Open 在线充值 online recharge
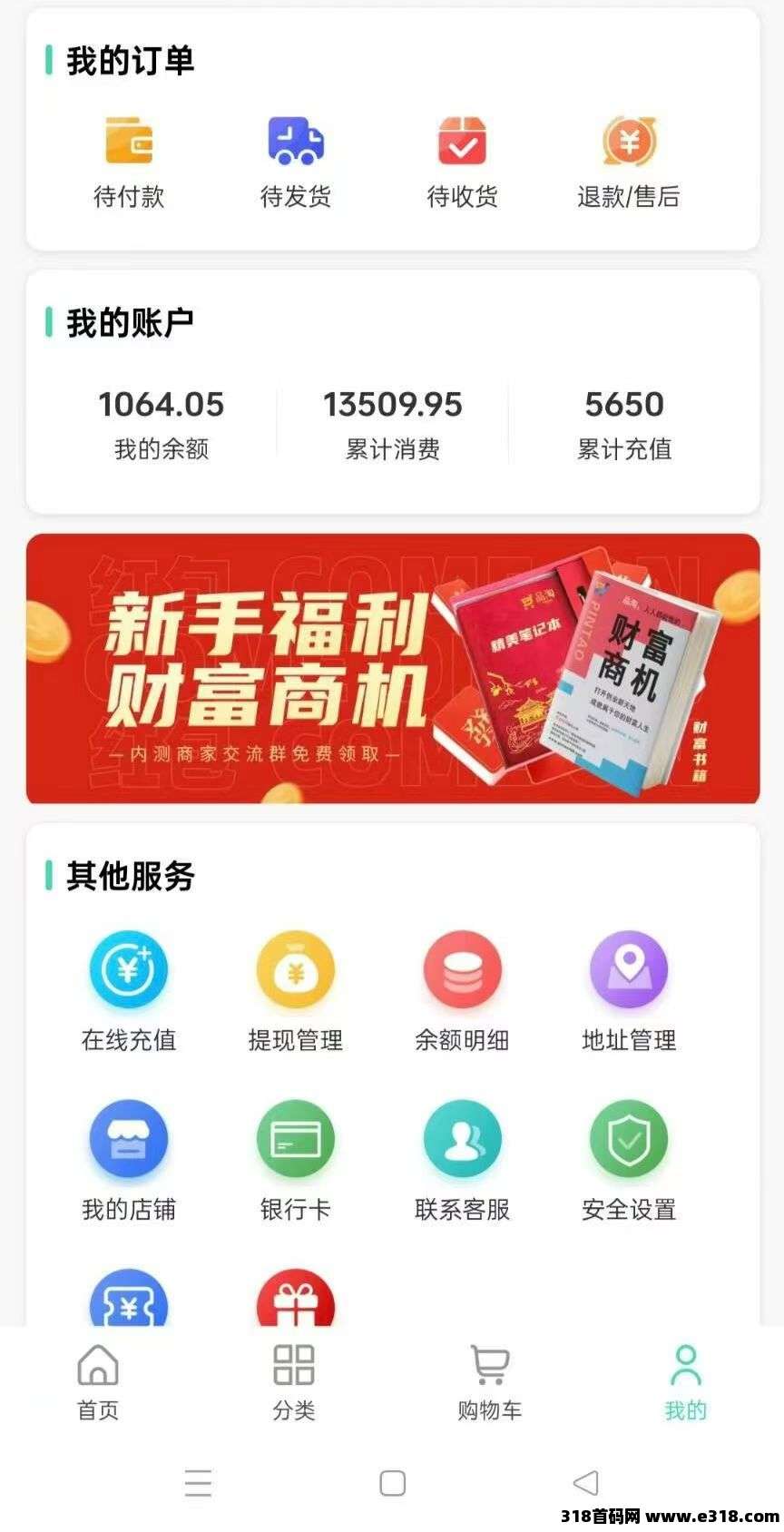The image size is (784, 1532). pos(129,990)
